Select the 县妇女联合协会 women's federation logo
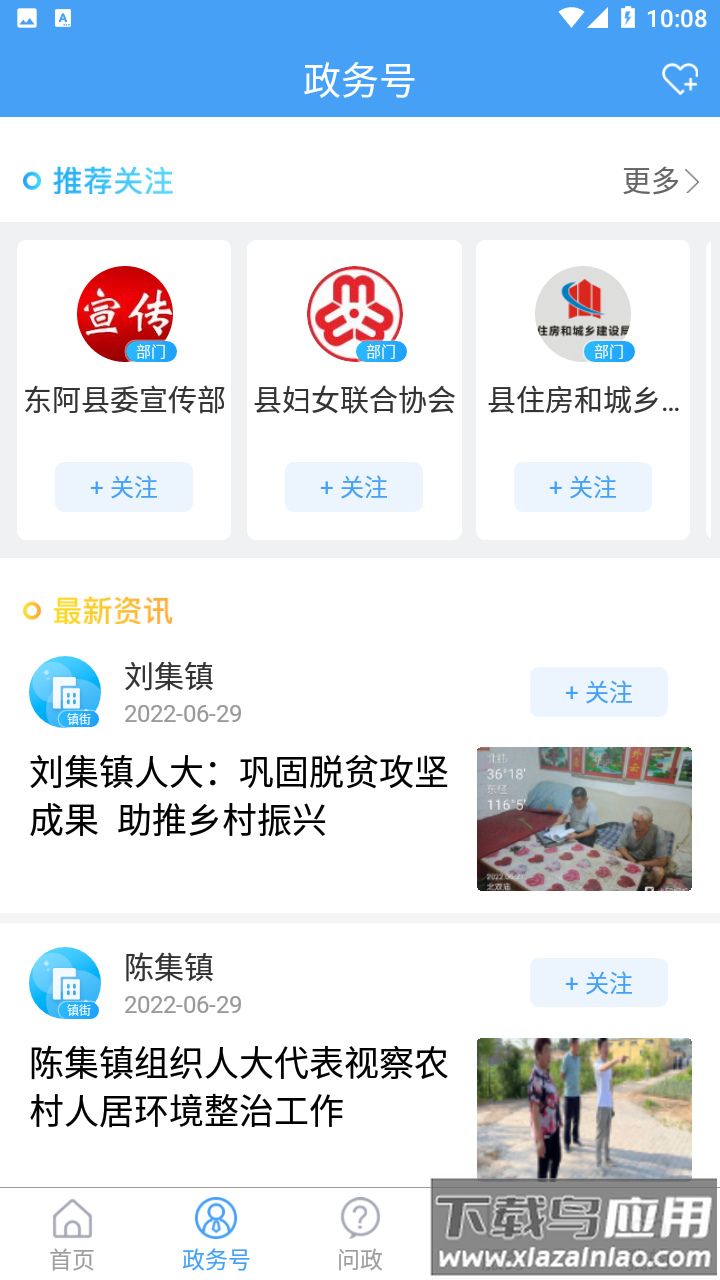The width and height of the screenshot is (720, 1280). point(353,311)
